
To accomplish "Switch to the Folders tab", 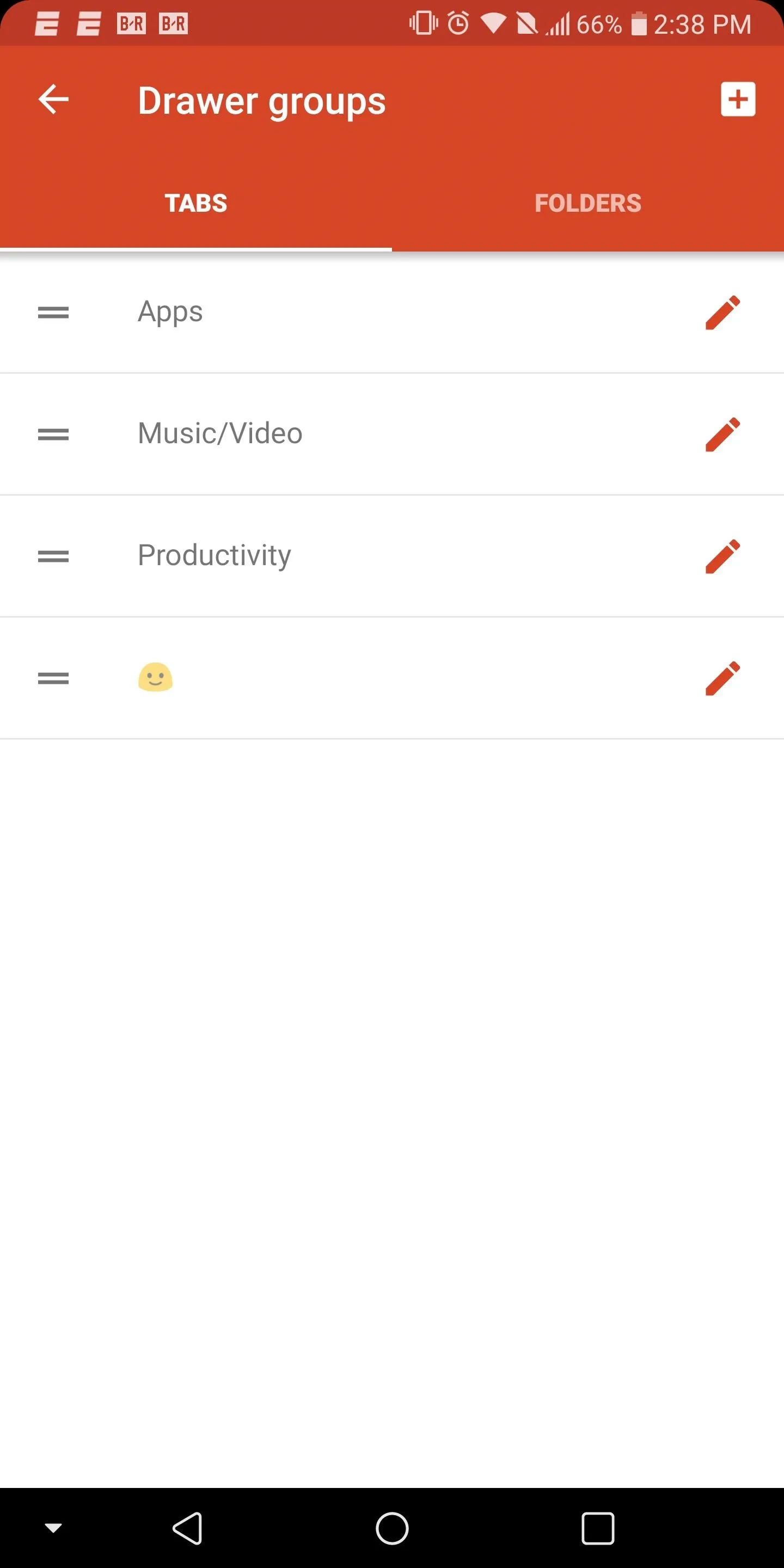I will [588, 203].
